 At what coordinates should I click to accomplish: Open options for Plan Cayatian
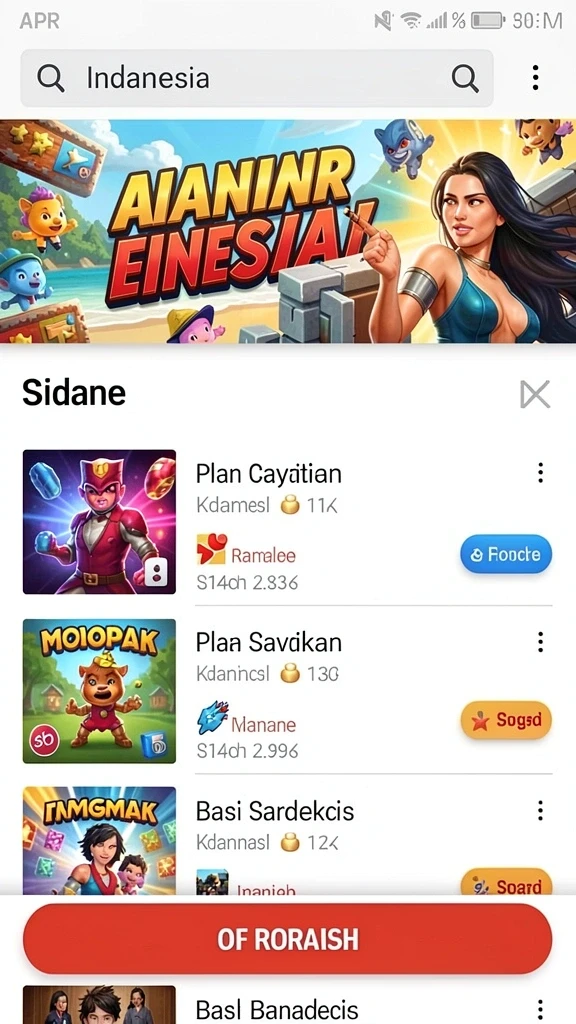(540, 473)
